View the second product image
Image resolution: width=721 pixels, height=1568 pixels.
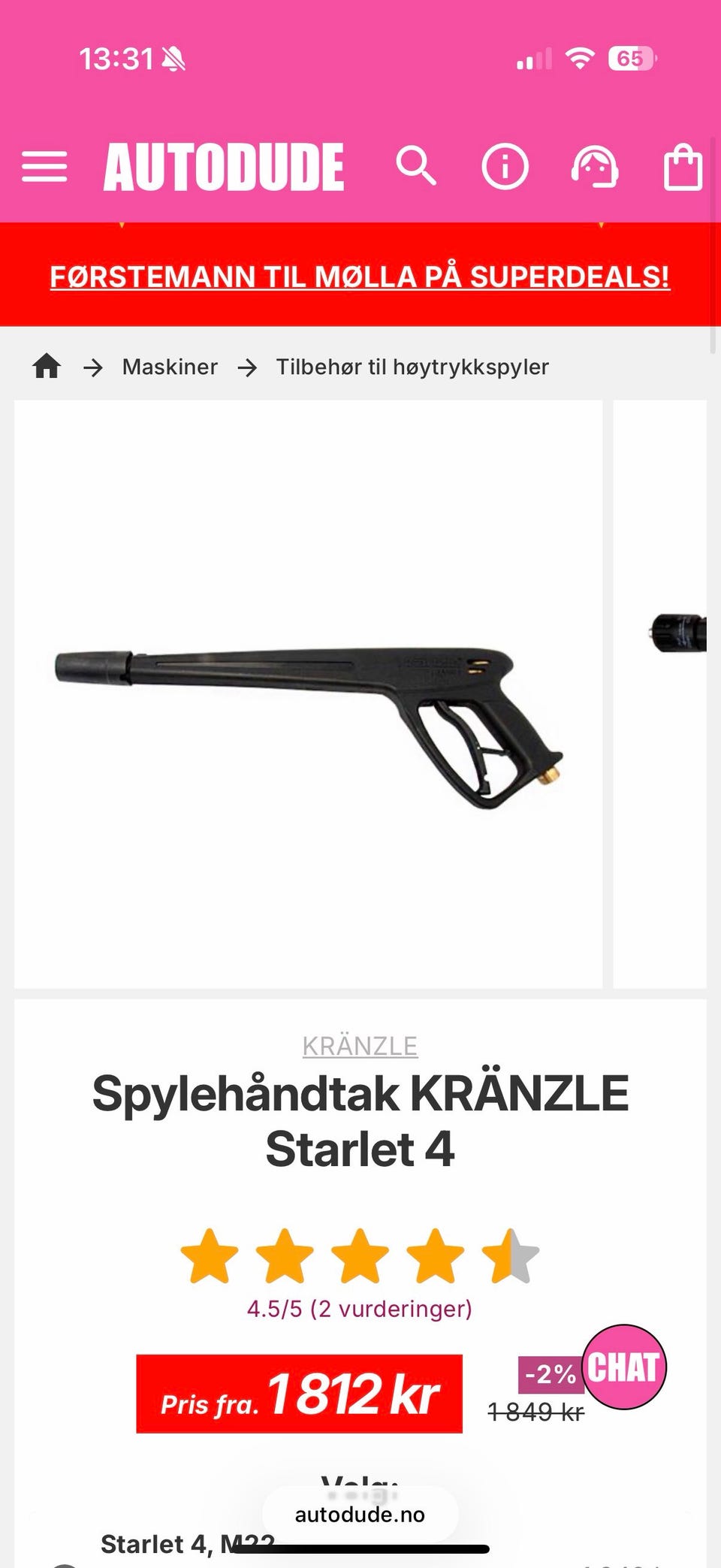[660, 694]
